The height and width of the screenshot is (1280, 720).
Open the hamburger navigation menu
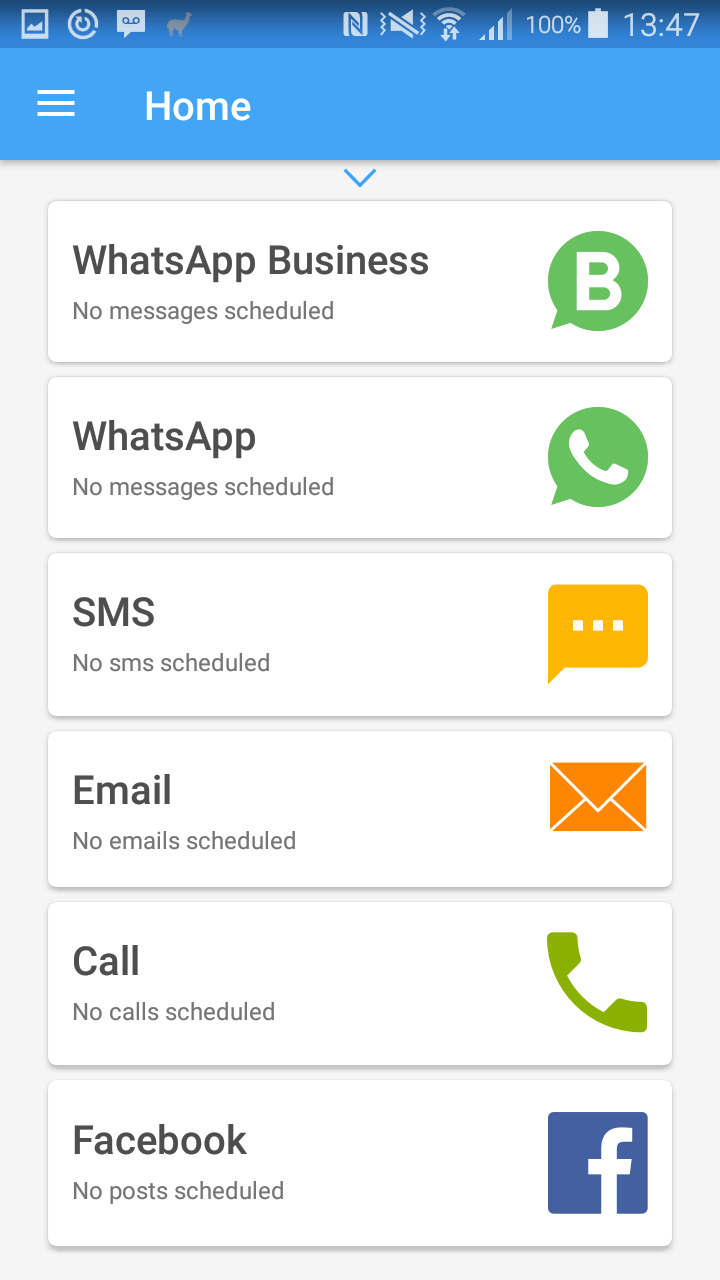(x=56, y=104)
